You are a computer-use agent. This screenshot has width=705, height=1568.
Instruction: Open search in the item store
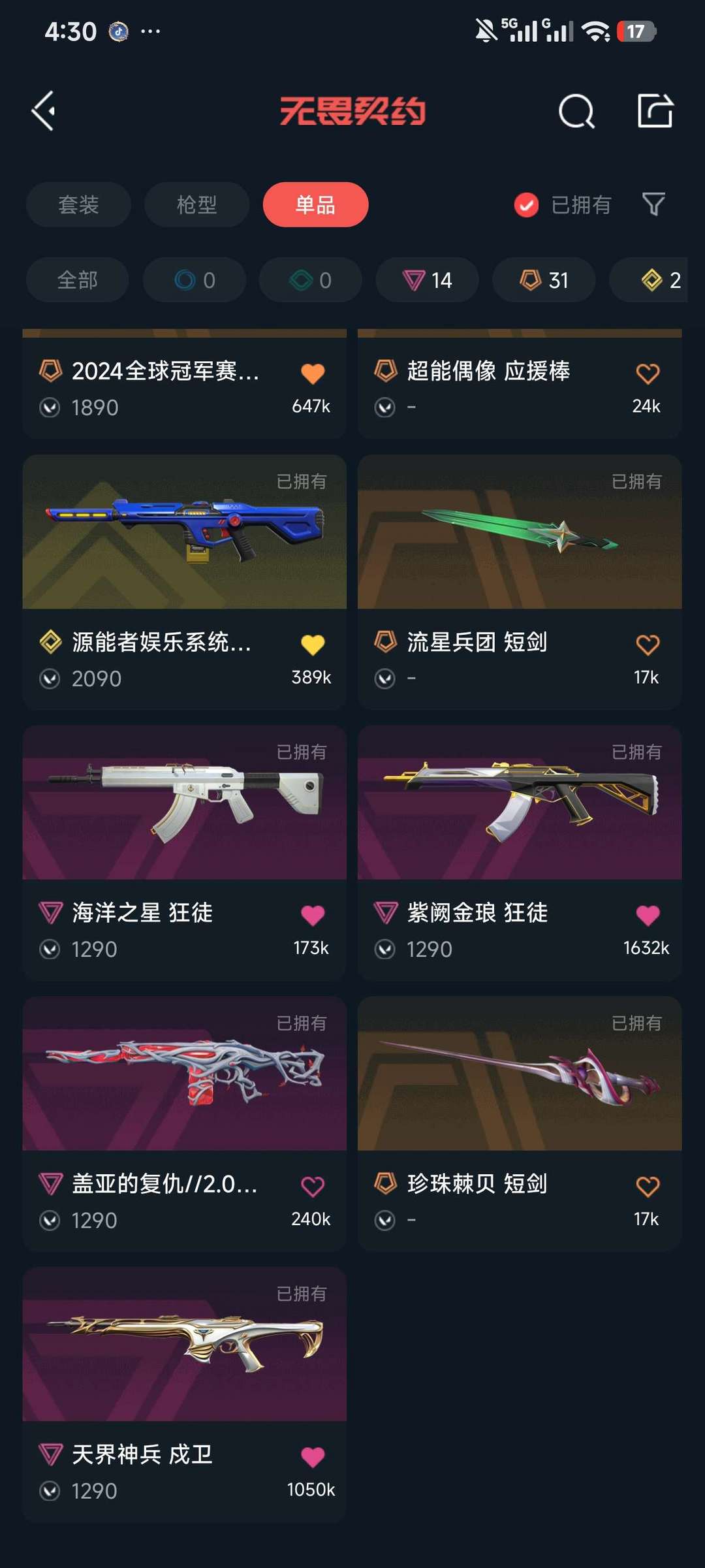(x=577, y=111)
